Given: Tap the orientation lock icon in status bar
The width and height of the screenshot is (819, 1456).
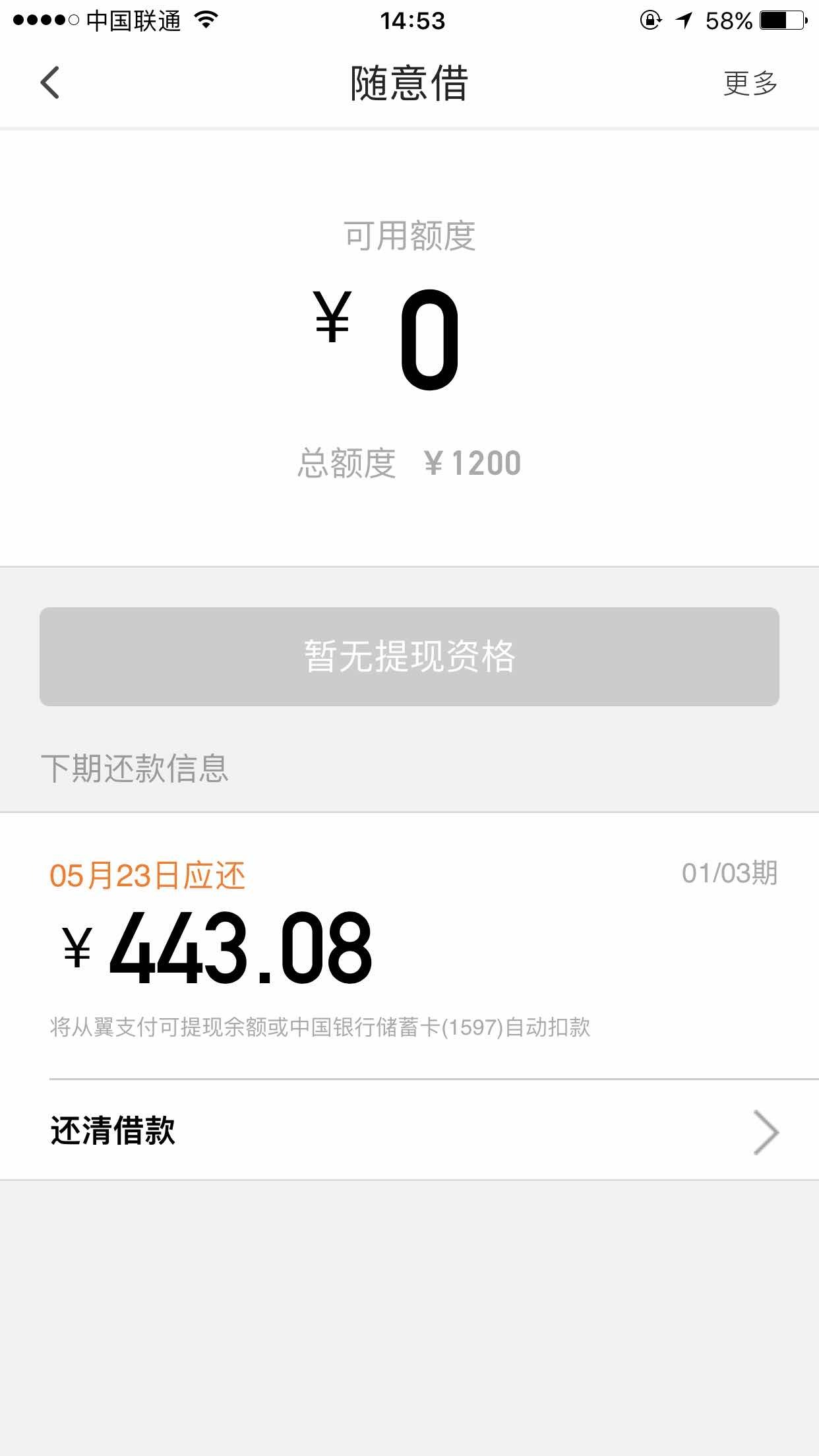Looking at the screenshot, I should point(650,21).
